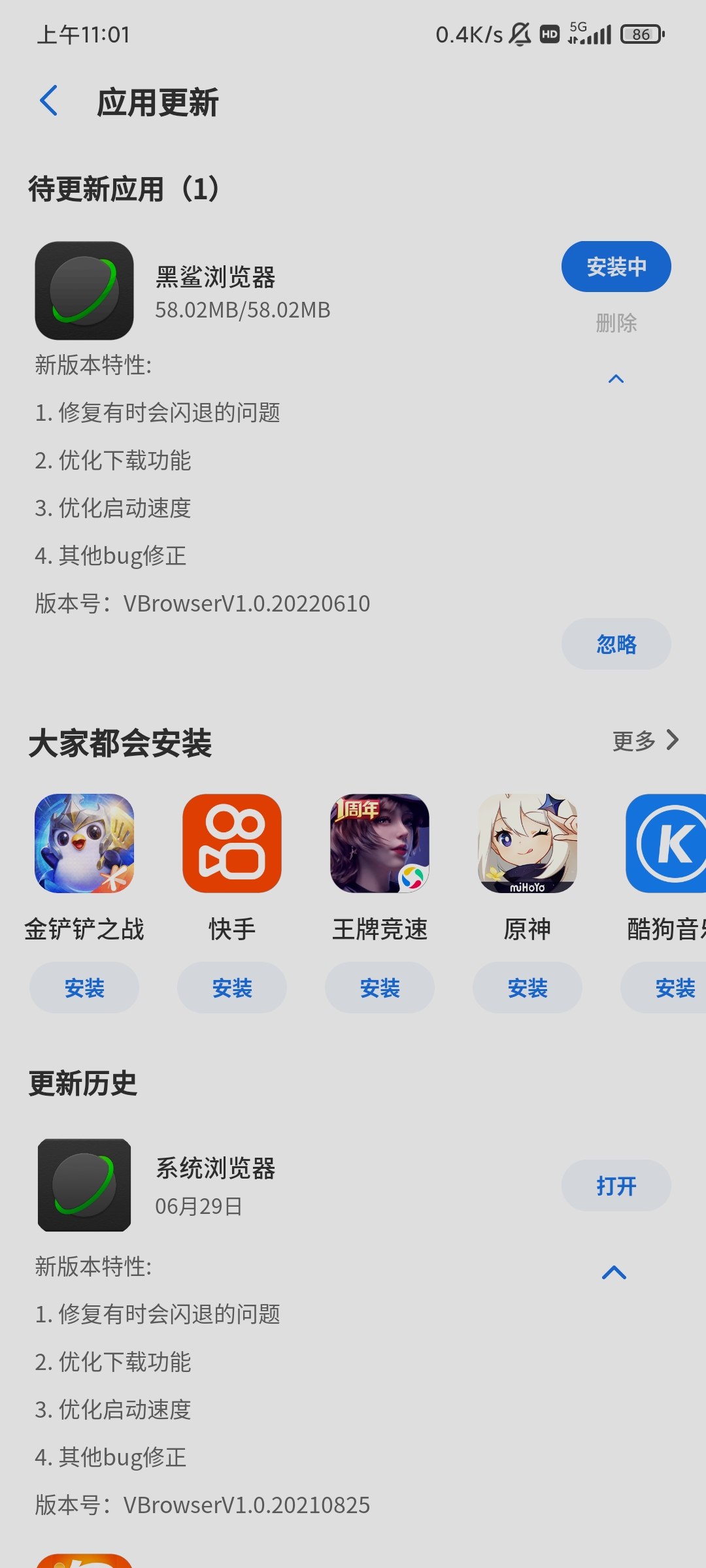706x1568 pixels.
Task: Tap 删除 under the 黑鲨浏览器 update
Action: click(x=616, y=323)
